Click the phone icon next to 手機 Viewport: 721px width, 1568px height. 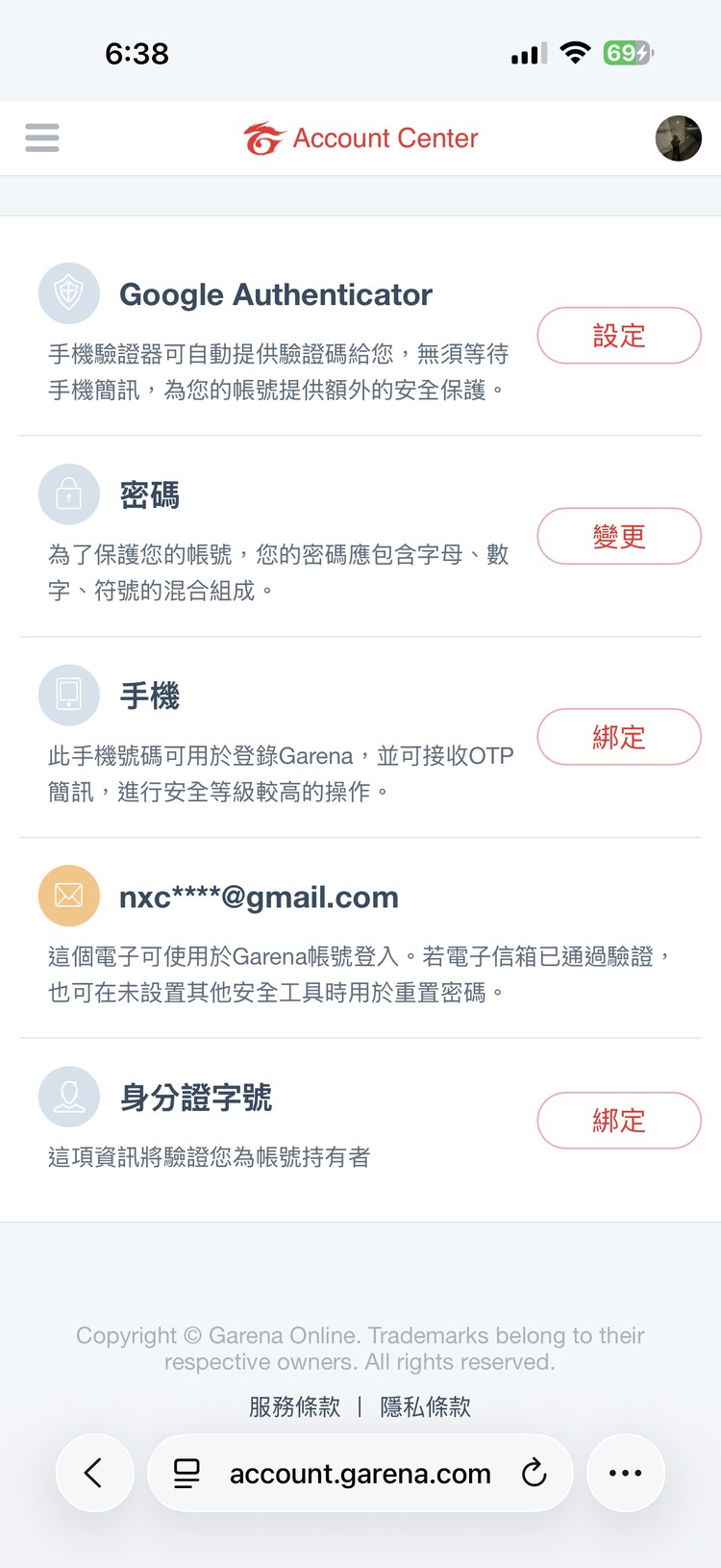point(68,695)
